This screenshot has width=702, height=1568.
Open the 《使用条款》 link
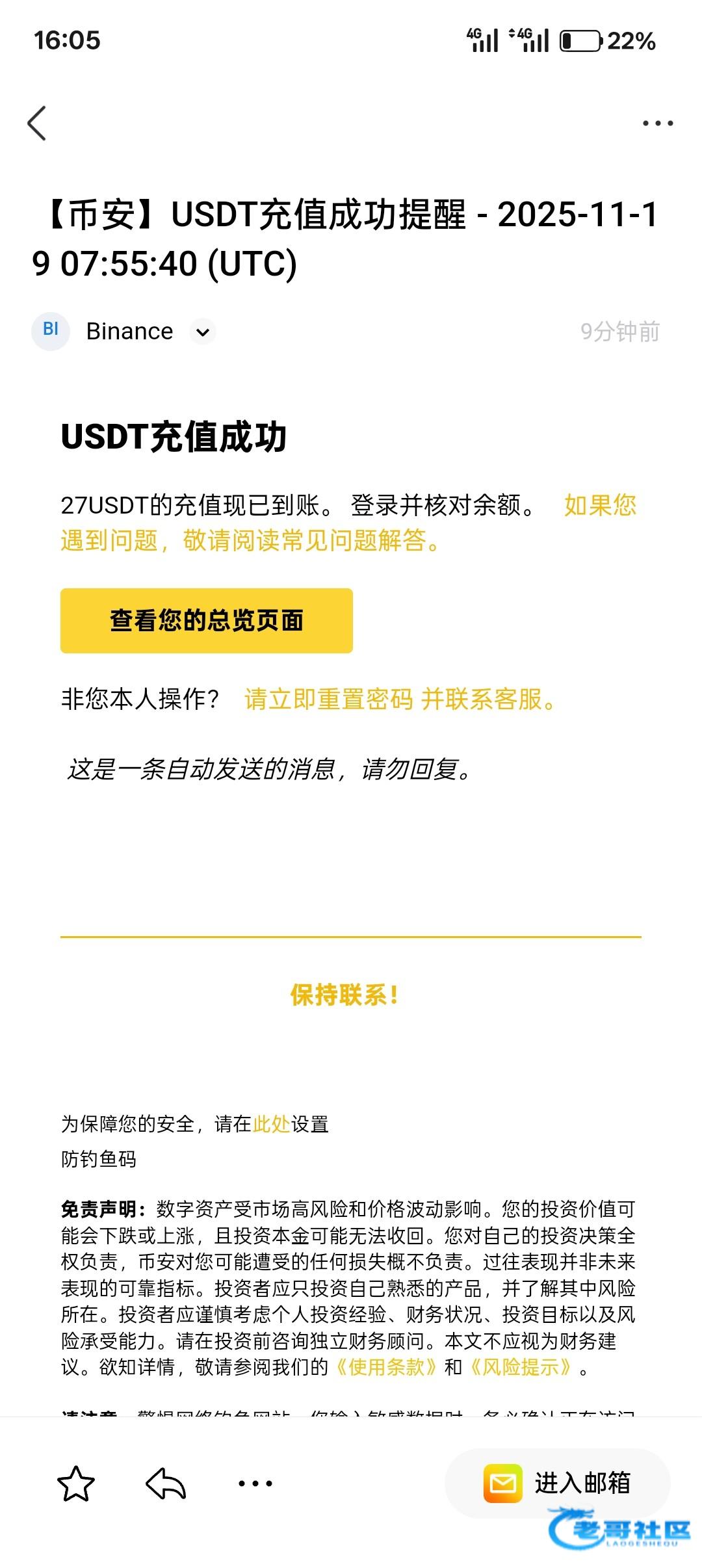(x=386, y=1367)
